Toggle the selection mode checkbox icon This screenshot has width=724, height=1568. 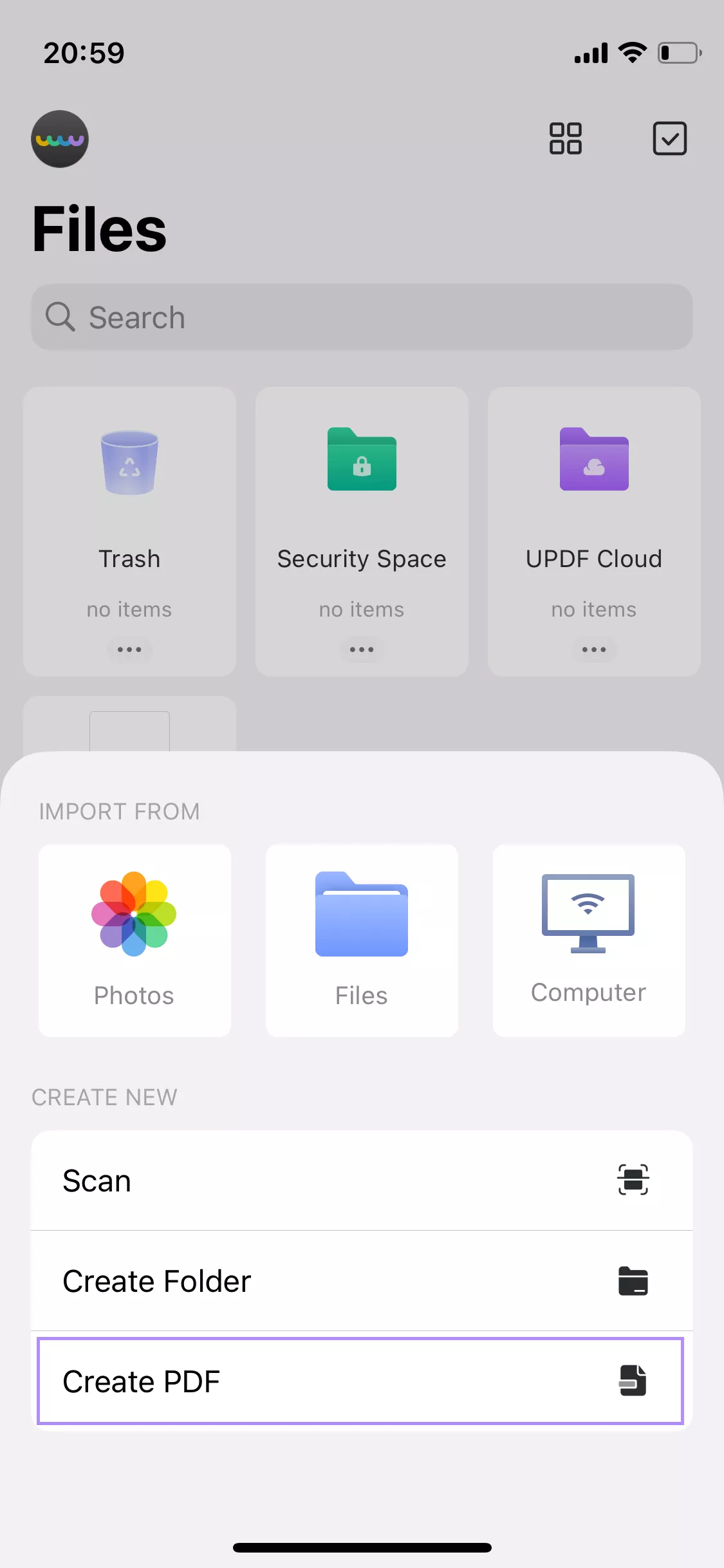pyautogui.click(x=669, y=138)
